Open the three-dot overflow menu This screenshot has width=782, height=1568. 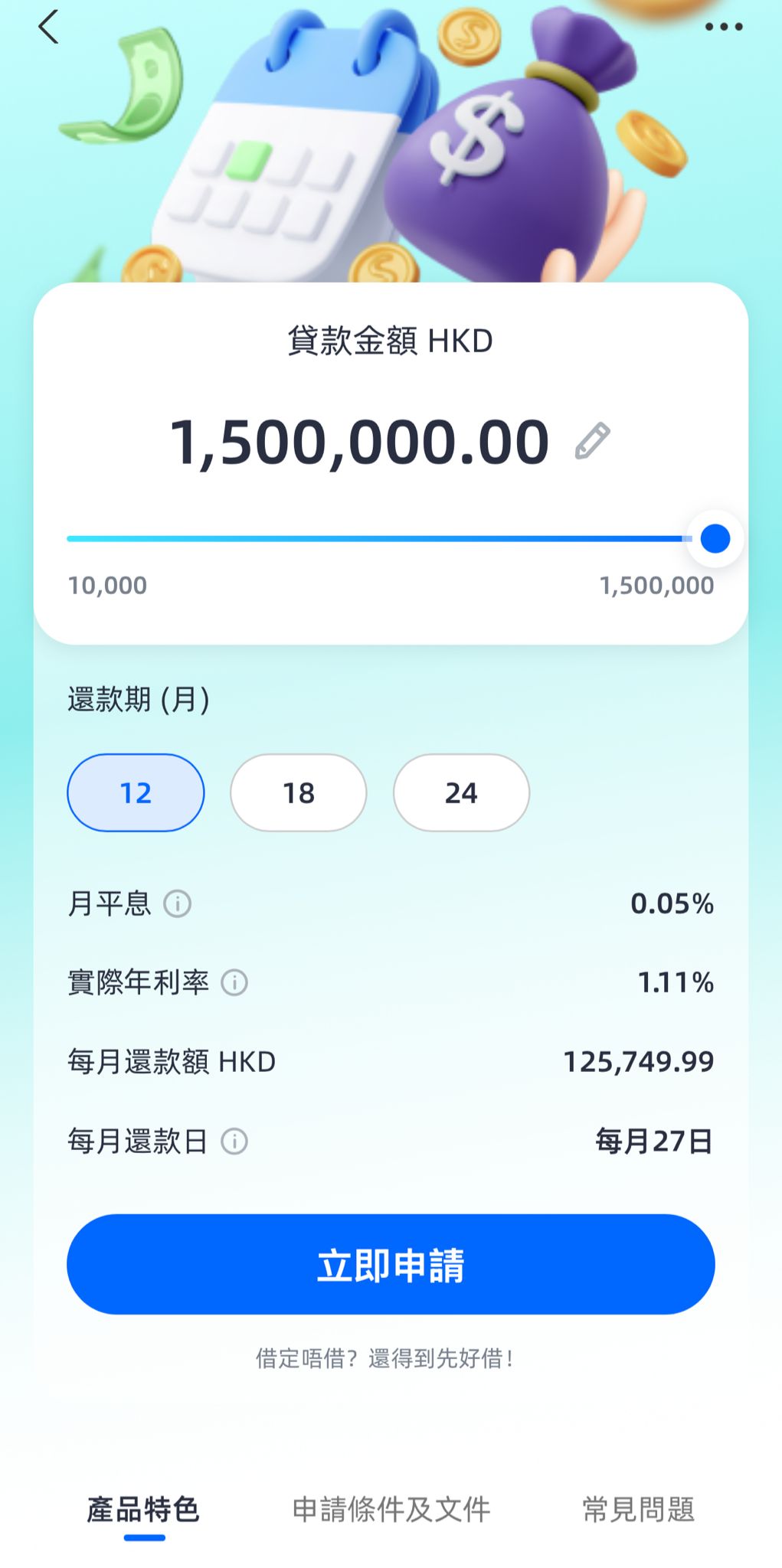[723, 27]
